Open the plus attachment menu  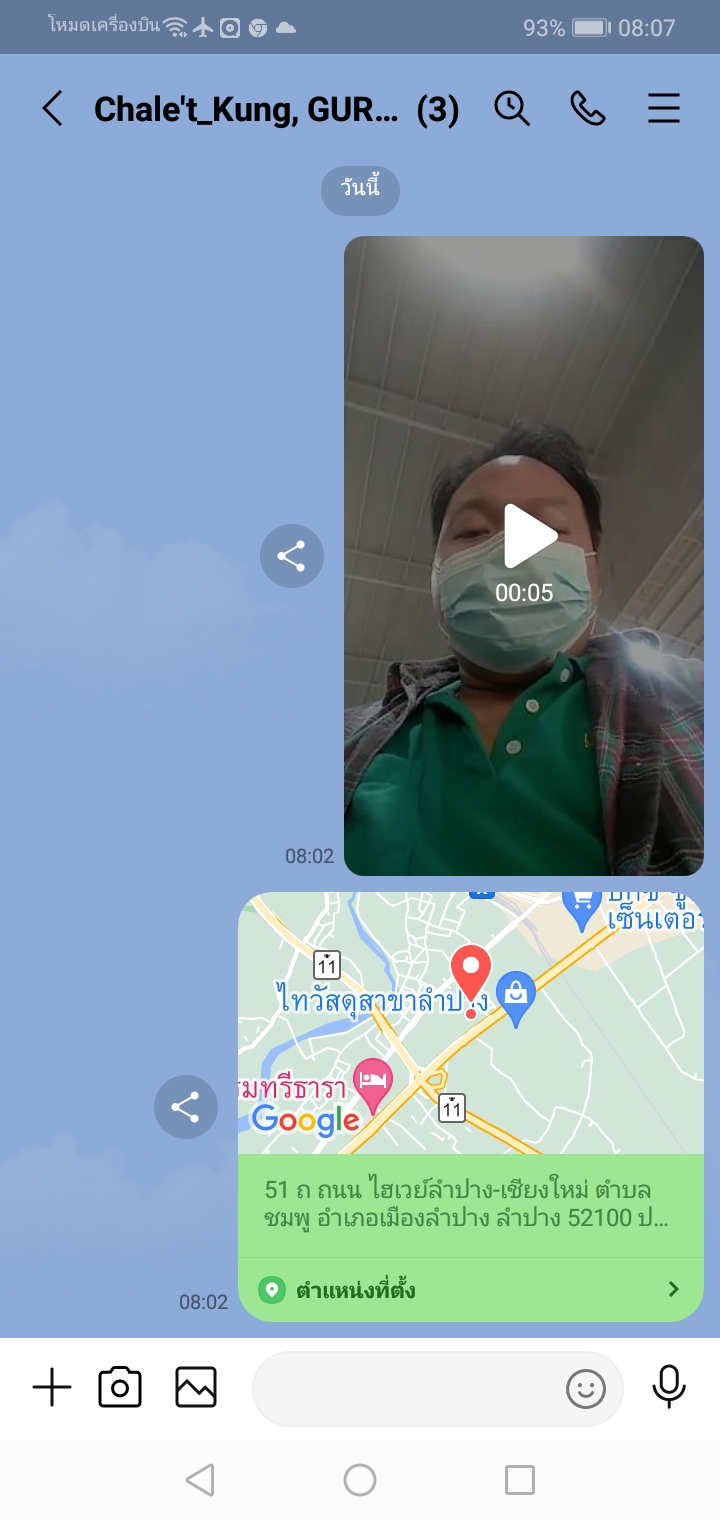coord(52,1388)
